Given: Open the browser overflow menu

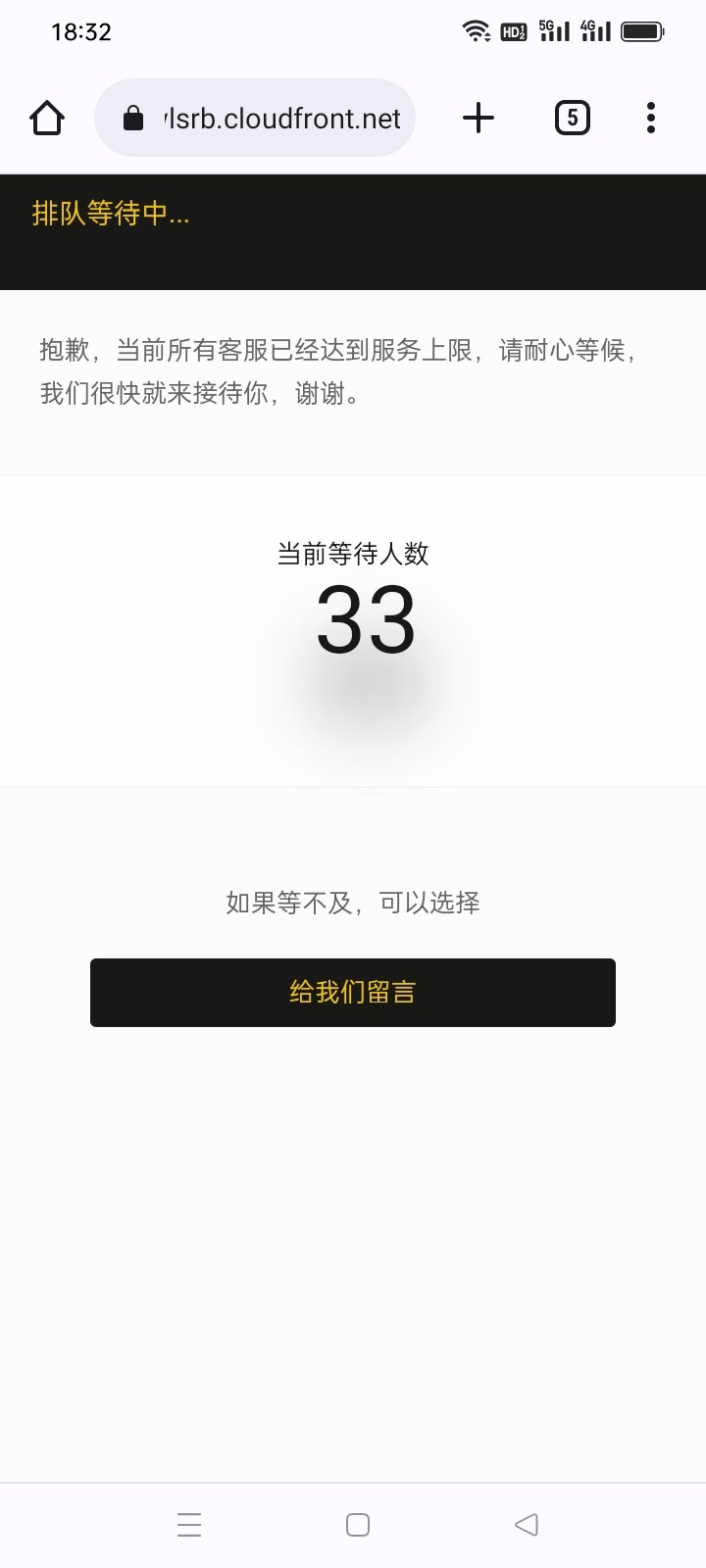Looking at the screenshot, I should tap(651, 119).
